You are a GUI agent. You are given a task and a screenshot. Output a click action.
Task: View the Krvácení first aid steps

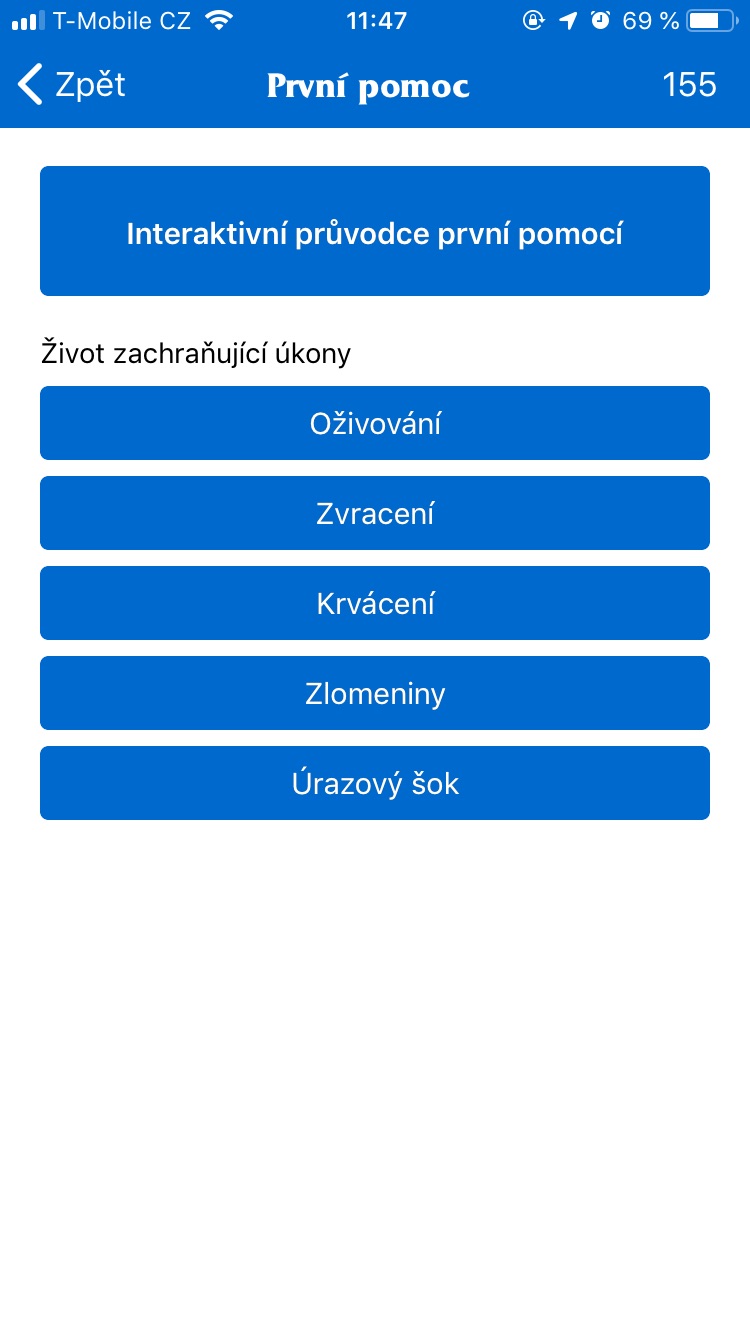[x=375, y=603]
